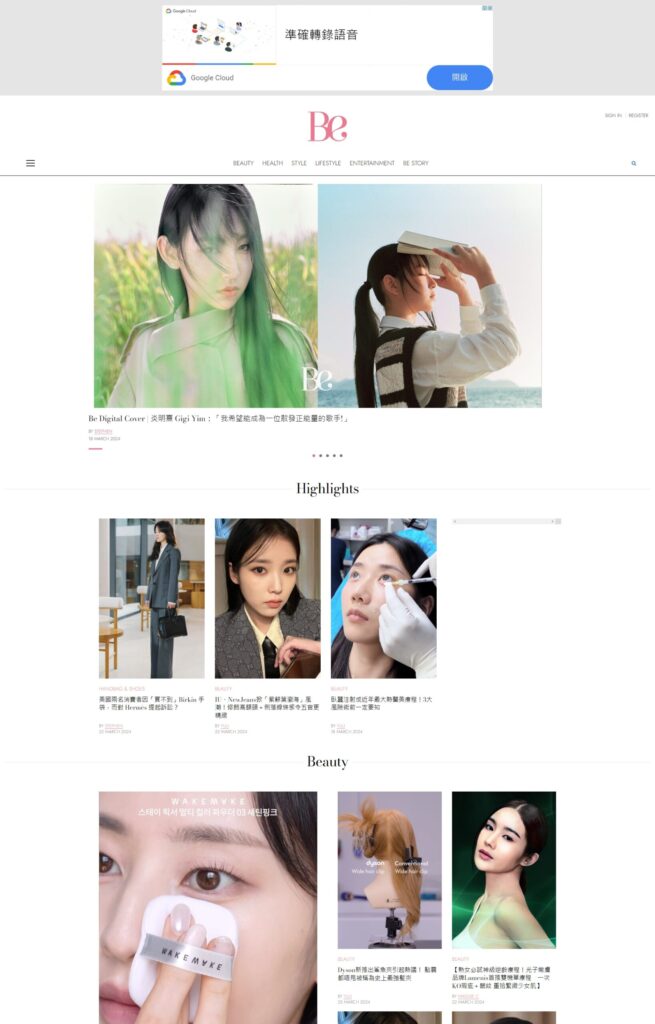The image size is (655, 1024).
Task: Close the Google Cloud ad banner
Action: pos(488,8)
